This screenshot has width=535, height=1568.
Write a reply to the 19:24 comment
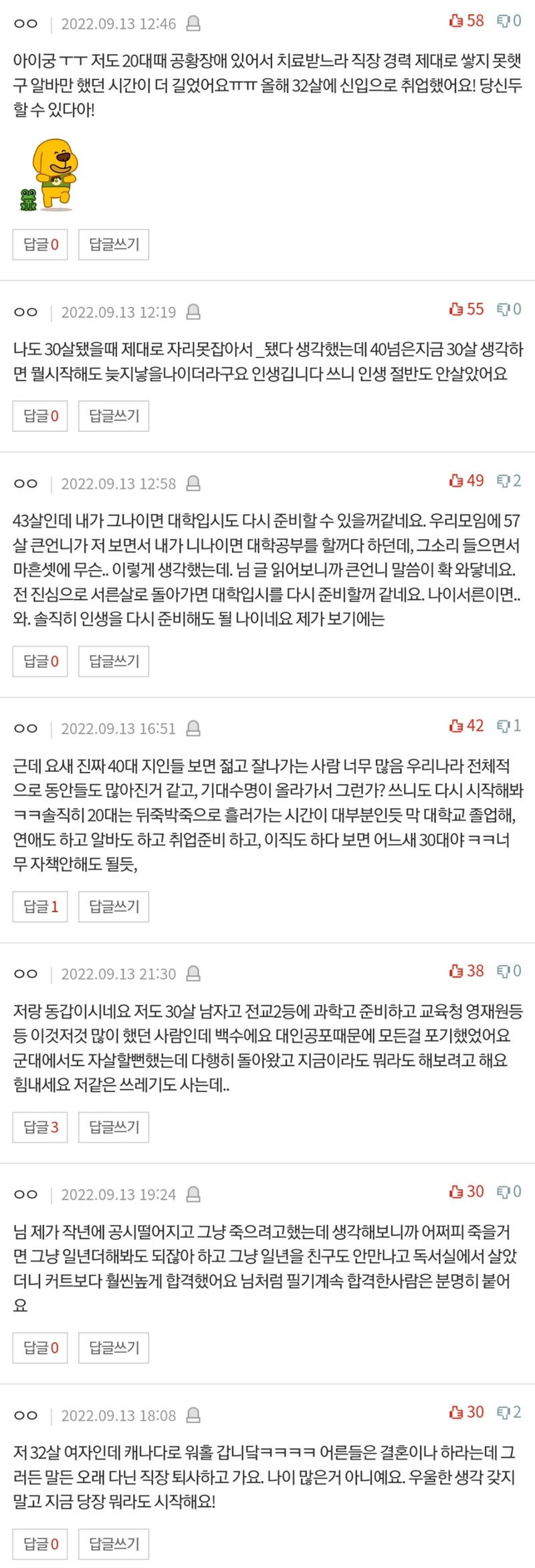pos(114,1348)
